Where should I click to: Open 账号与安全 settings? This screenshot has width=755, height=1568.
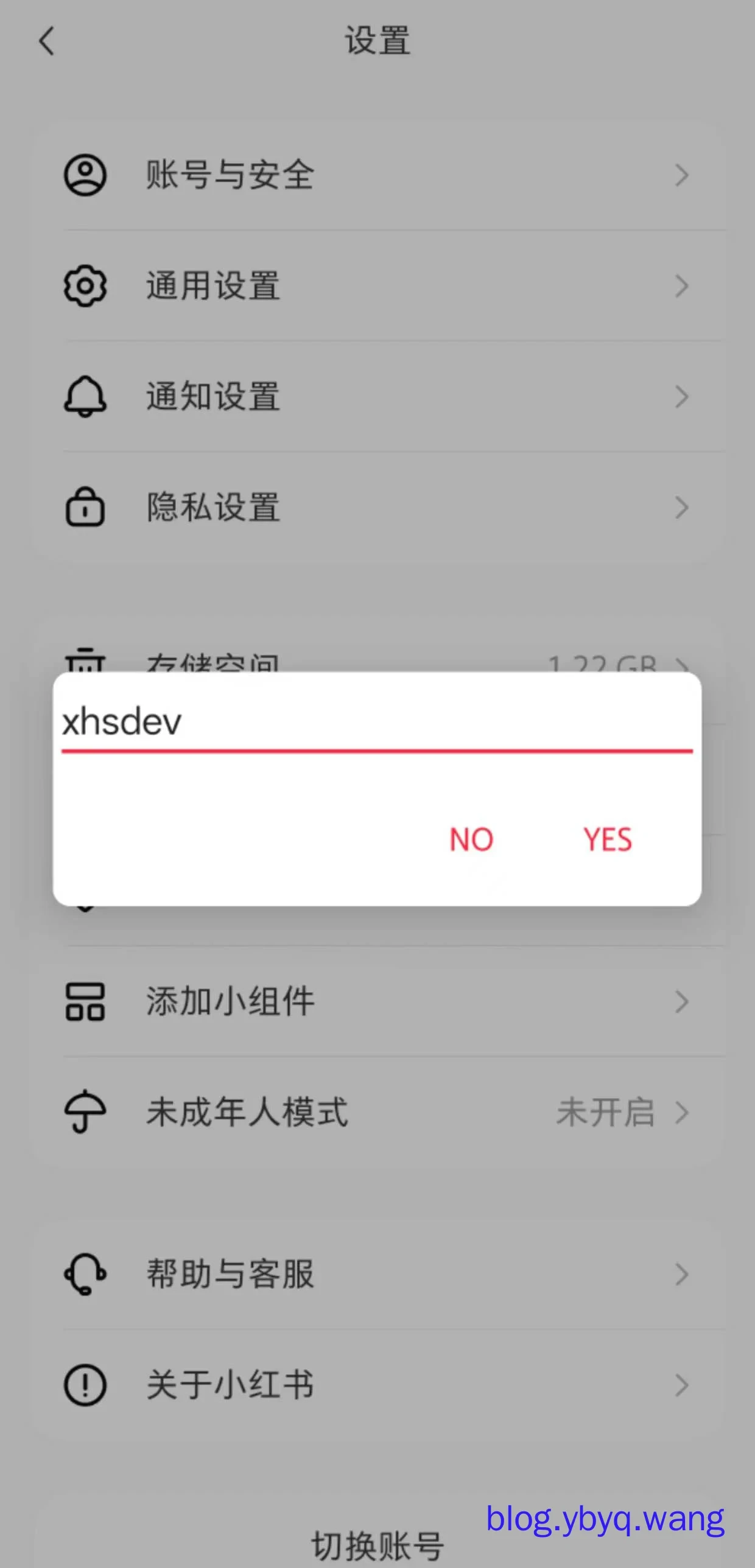point(377,175)
